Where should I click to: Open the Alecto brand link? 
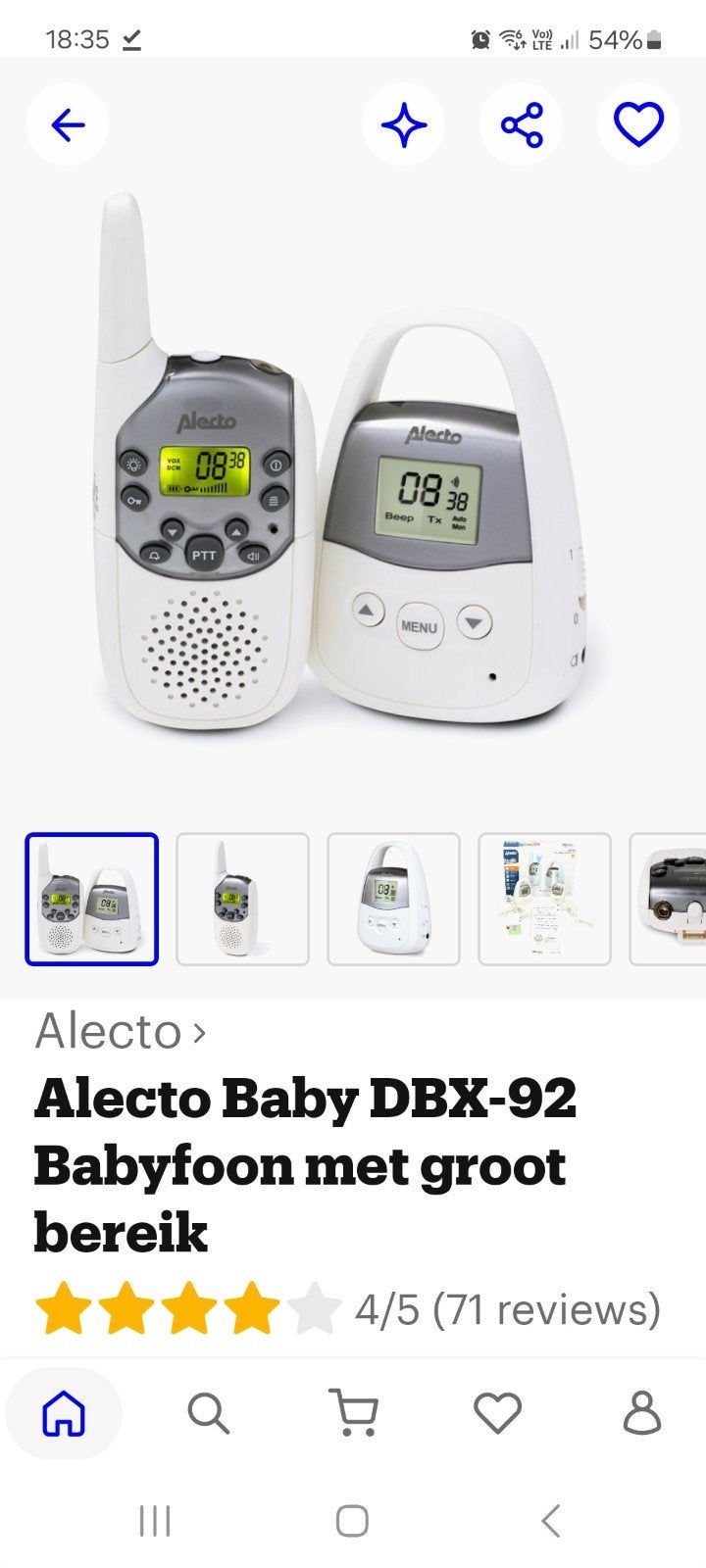pyautogui.click(x=120, y=1031)
